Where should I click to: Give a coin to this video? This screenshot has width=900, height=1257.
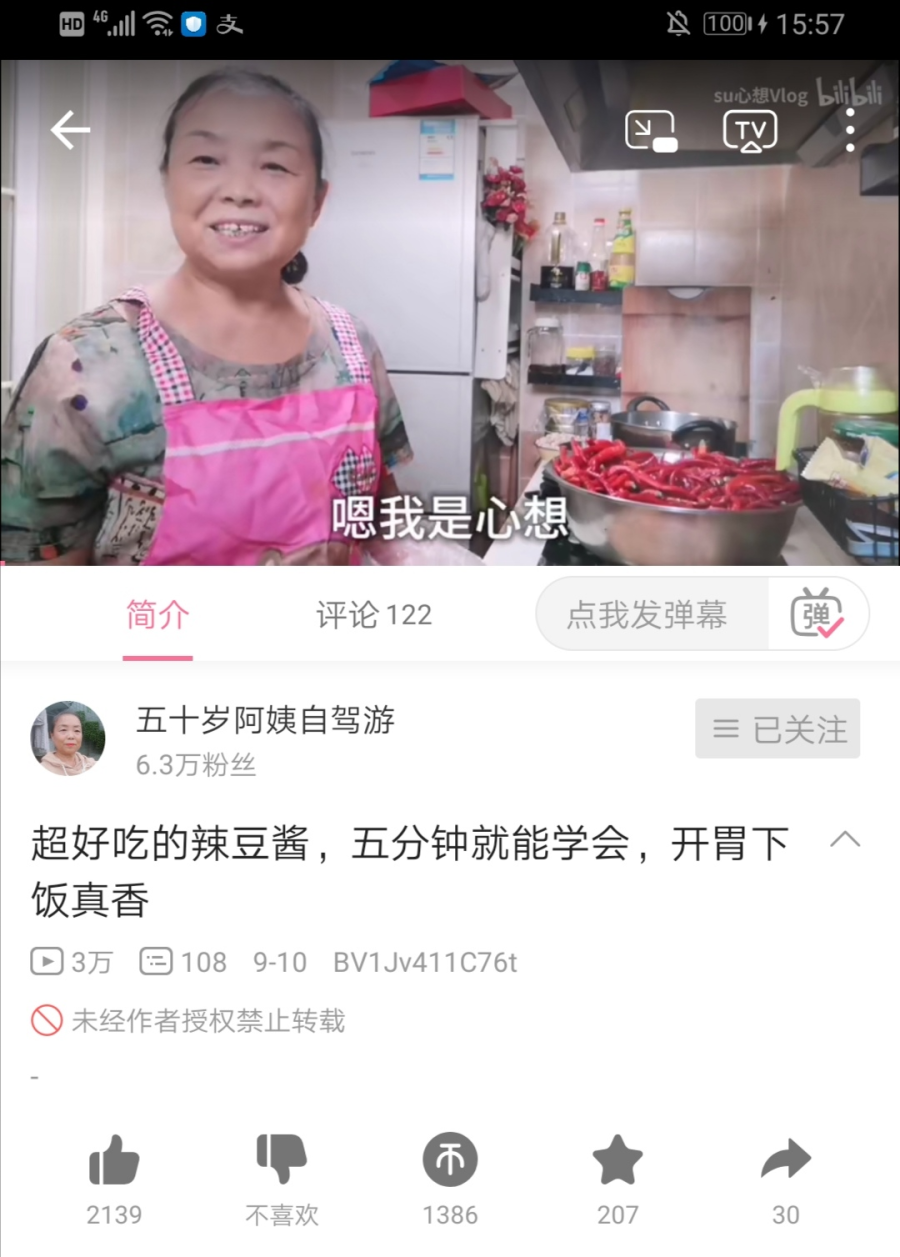450,1162
